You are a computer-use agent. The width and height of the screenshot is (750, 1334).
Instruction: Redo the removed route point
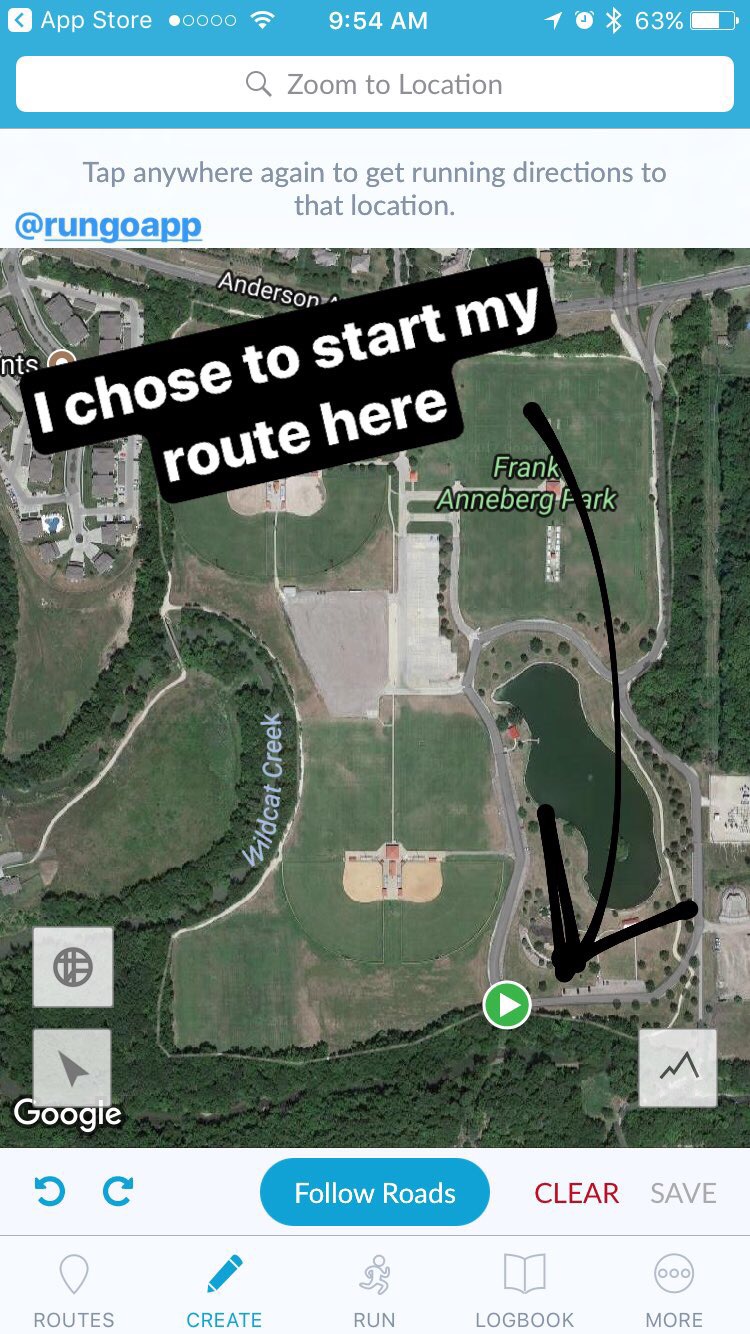pos(118,1192)
